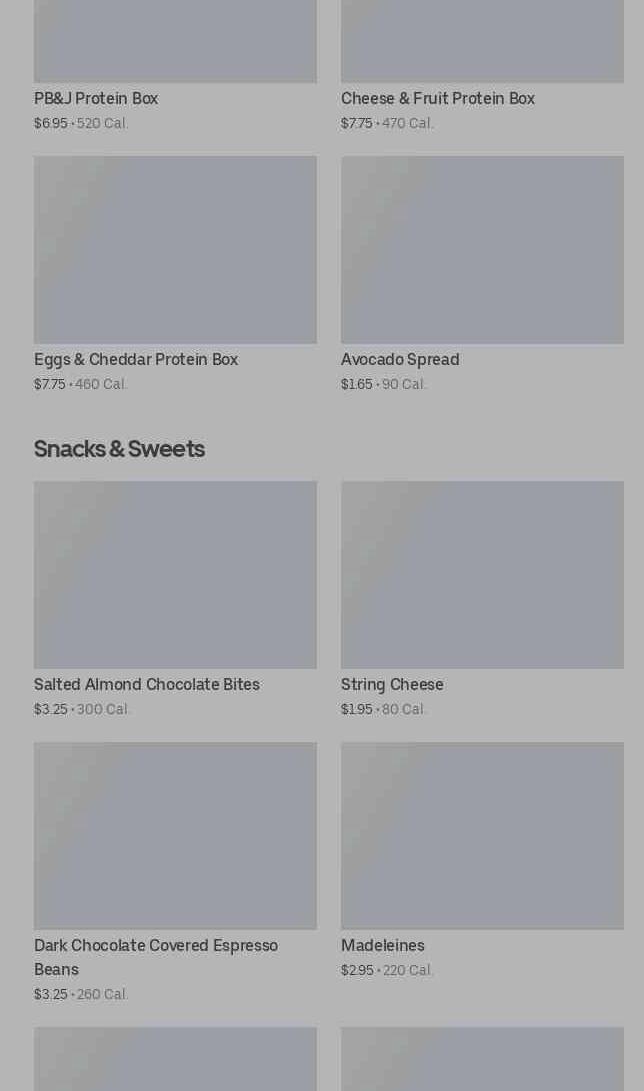Viewport: 644px width, 1091px height.
Task: View Eggs & Cheddar Protein Box
Action: [175, 274]
